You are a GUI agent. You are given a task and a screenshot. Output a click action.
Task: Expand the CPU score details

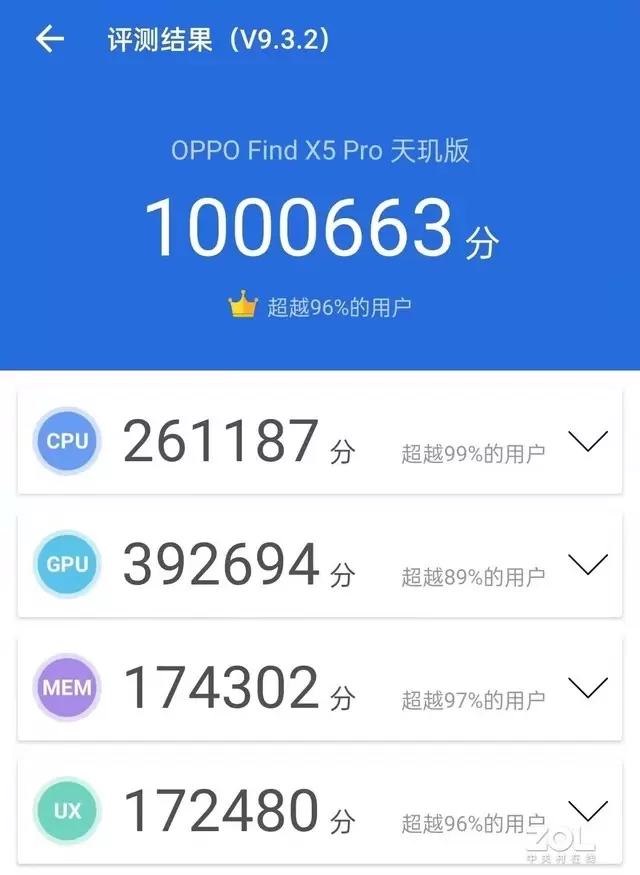pos(587,441)
